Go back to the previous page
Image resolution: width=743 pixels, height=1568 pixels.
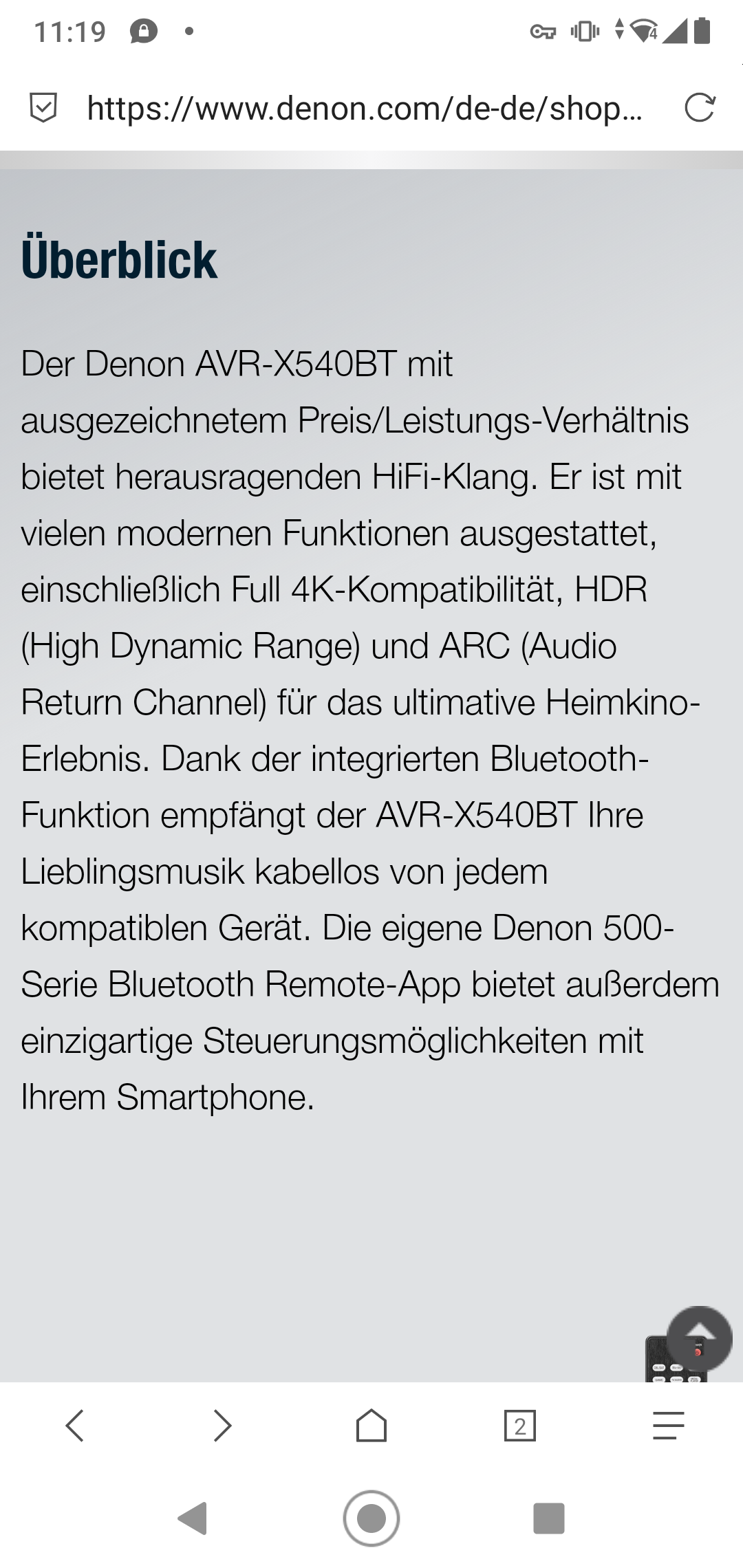[74, 1425]
